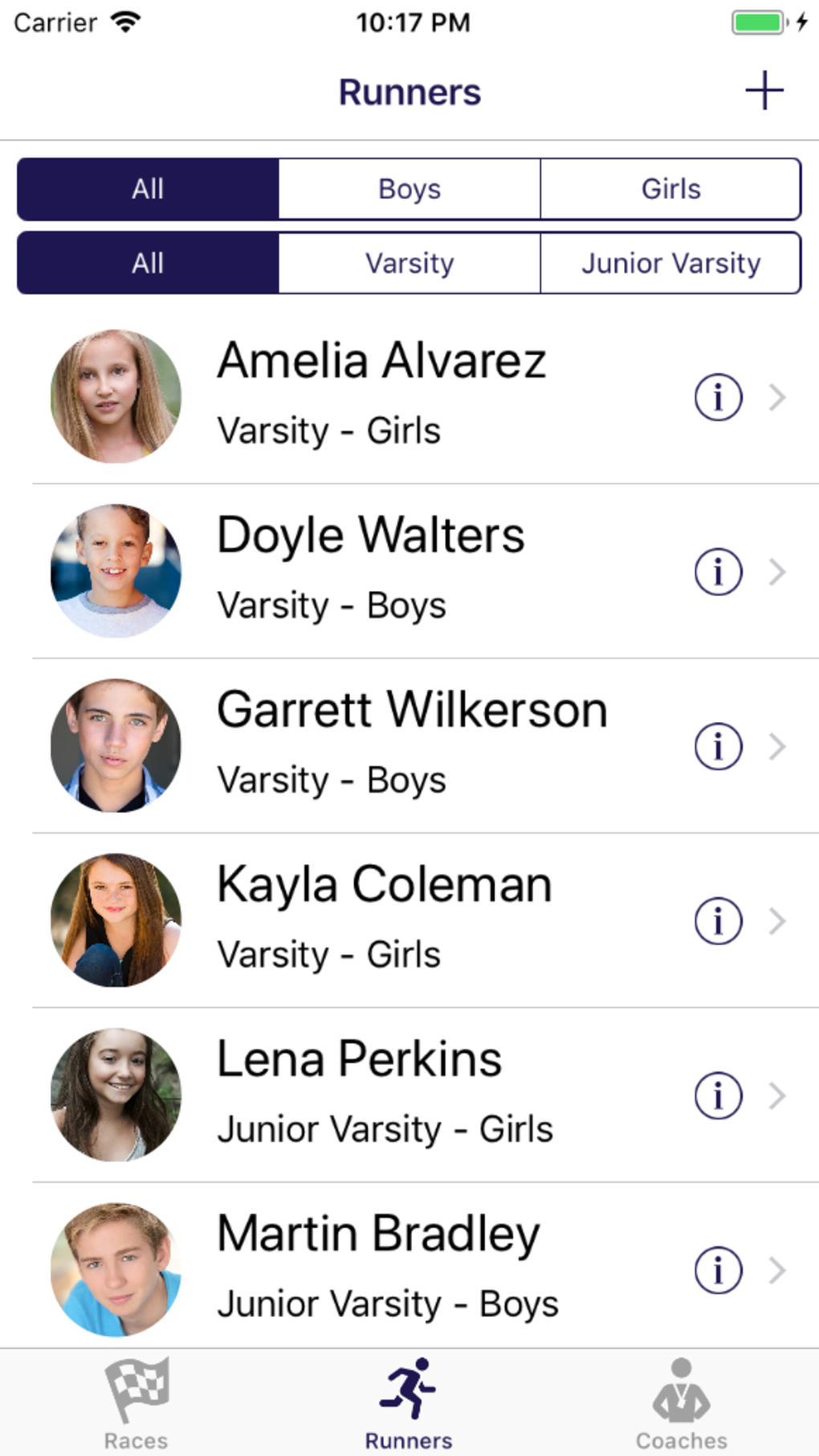Go to the Coaches tab
This screenshot has width=819, height=1456.
[x=681, y=1403]
